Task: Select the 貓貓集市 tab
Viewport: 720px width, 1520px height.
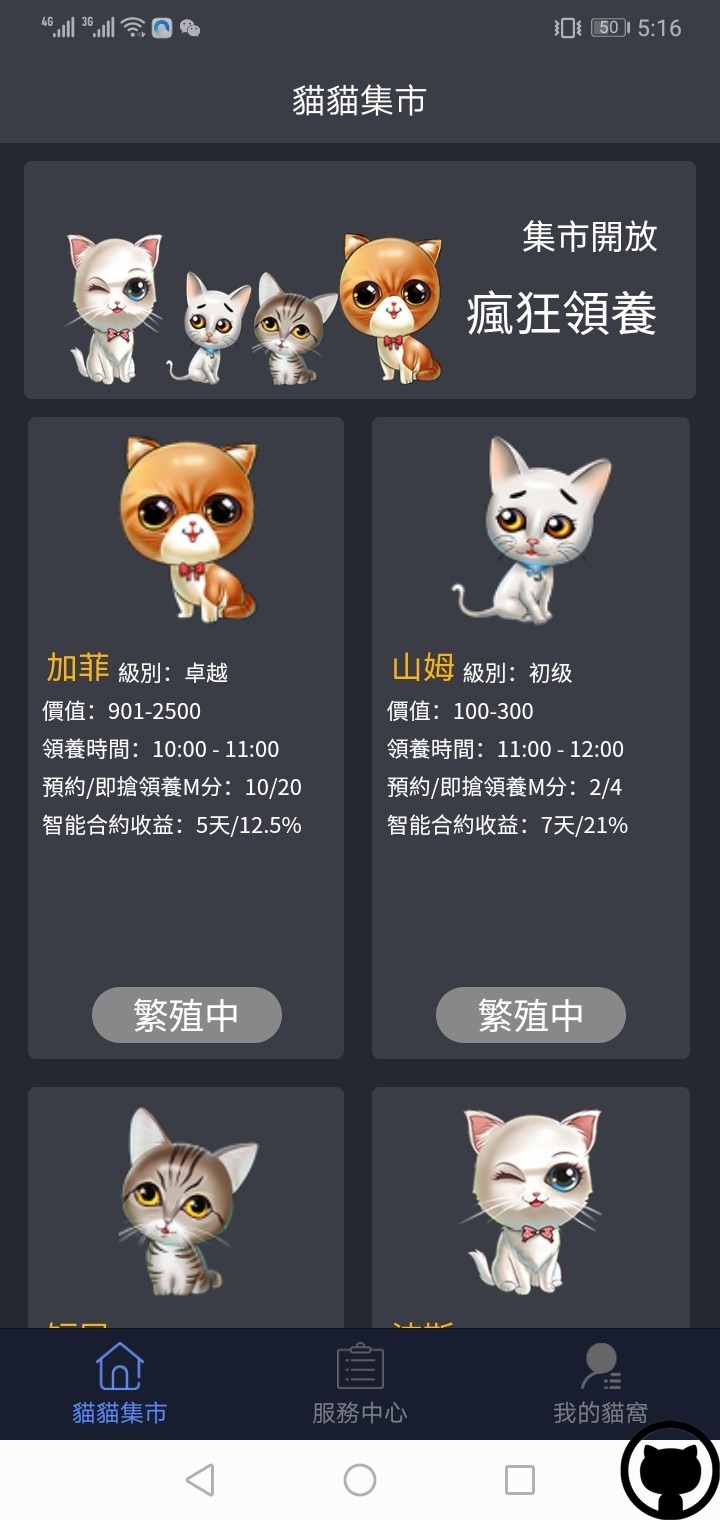Action: pyautogui.click(x=120, y=1385)
